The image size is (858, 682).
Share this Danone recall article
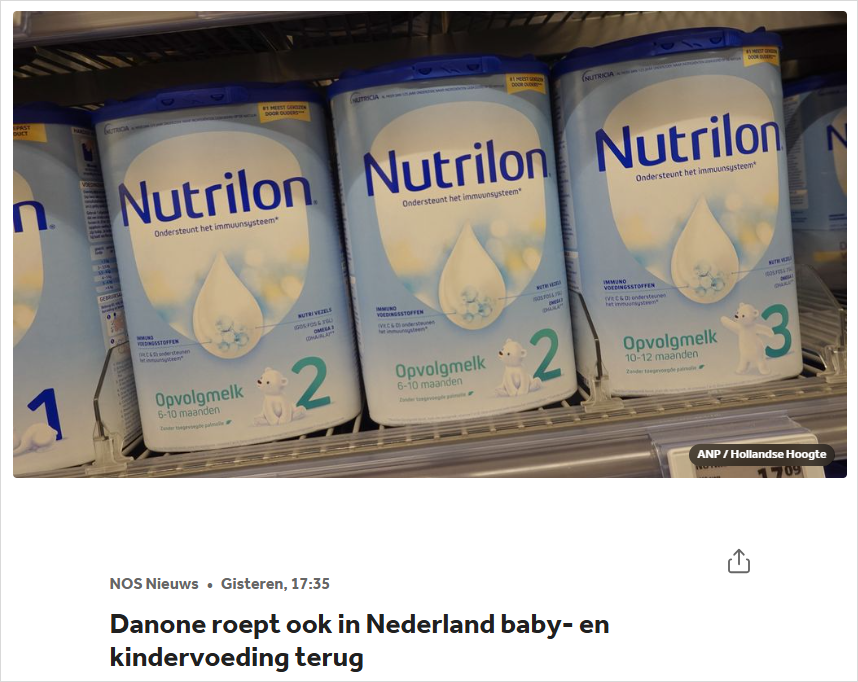[738, 561]
